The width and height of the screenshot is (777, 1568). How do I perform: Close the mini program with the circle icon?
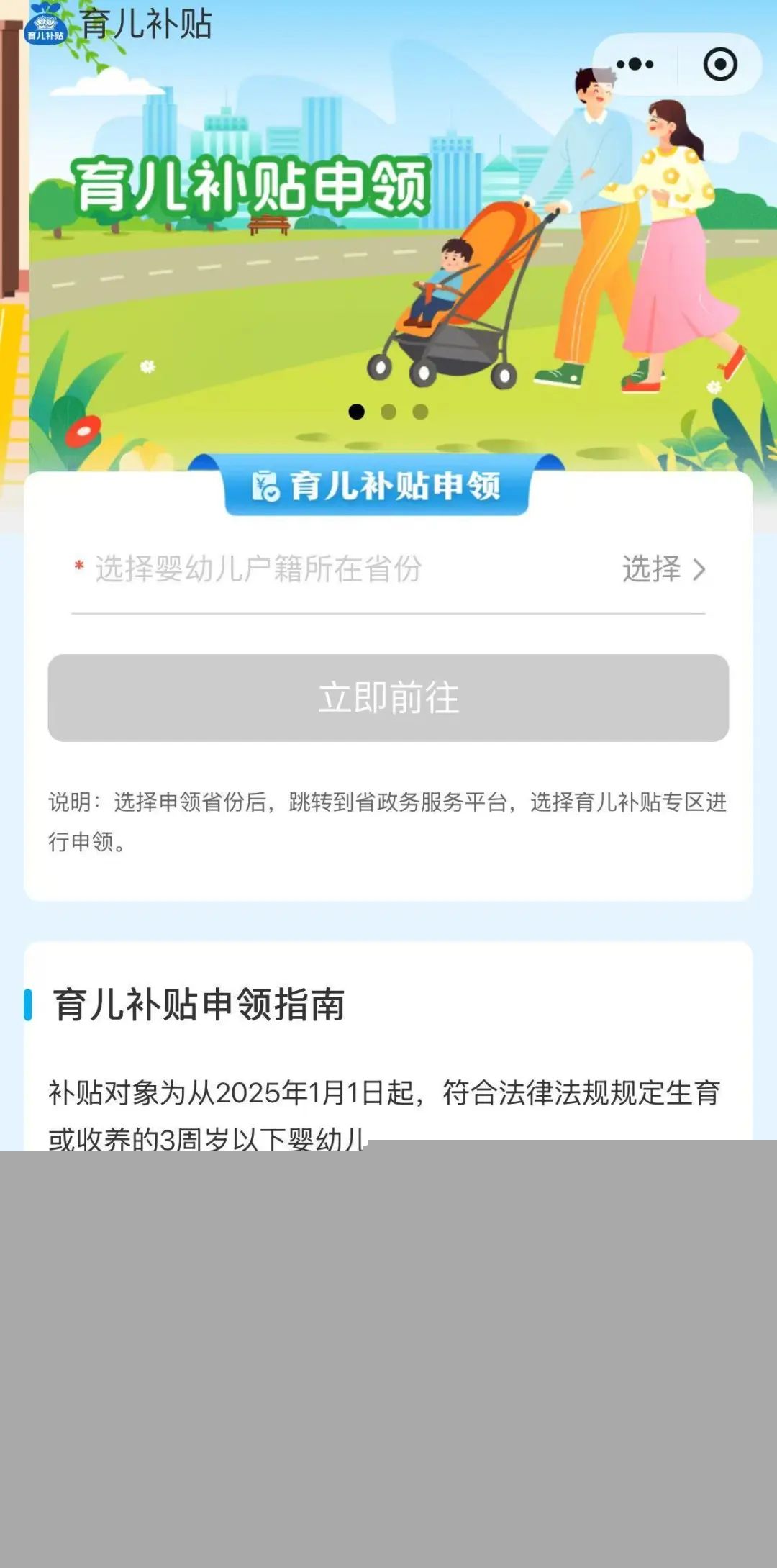point(719,65)
